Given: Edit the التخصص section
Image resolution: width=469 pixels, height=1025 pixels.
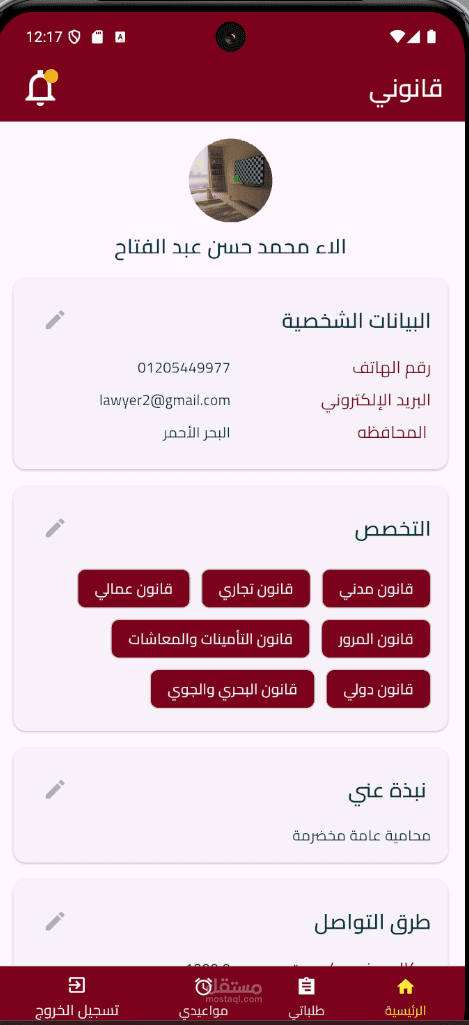Looking at the screenshot, I should pos(56,528).
